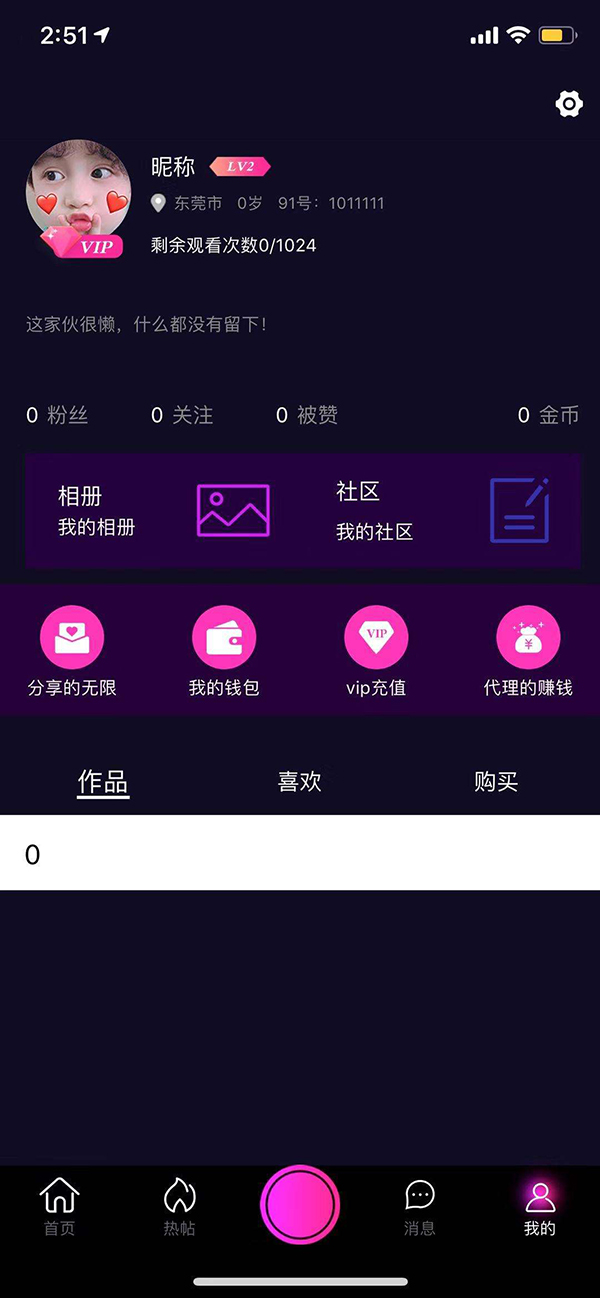
Task: Check the 金币 coins balance
Action: tap(548, 415)
